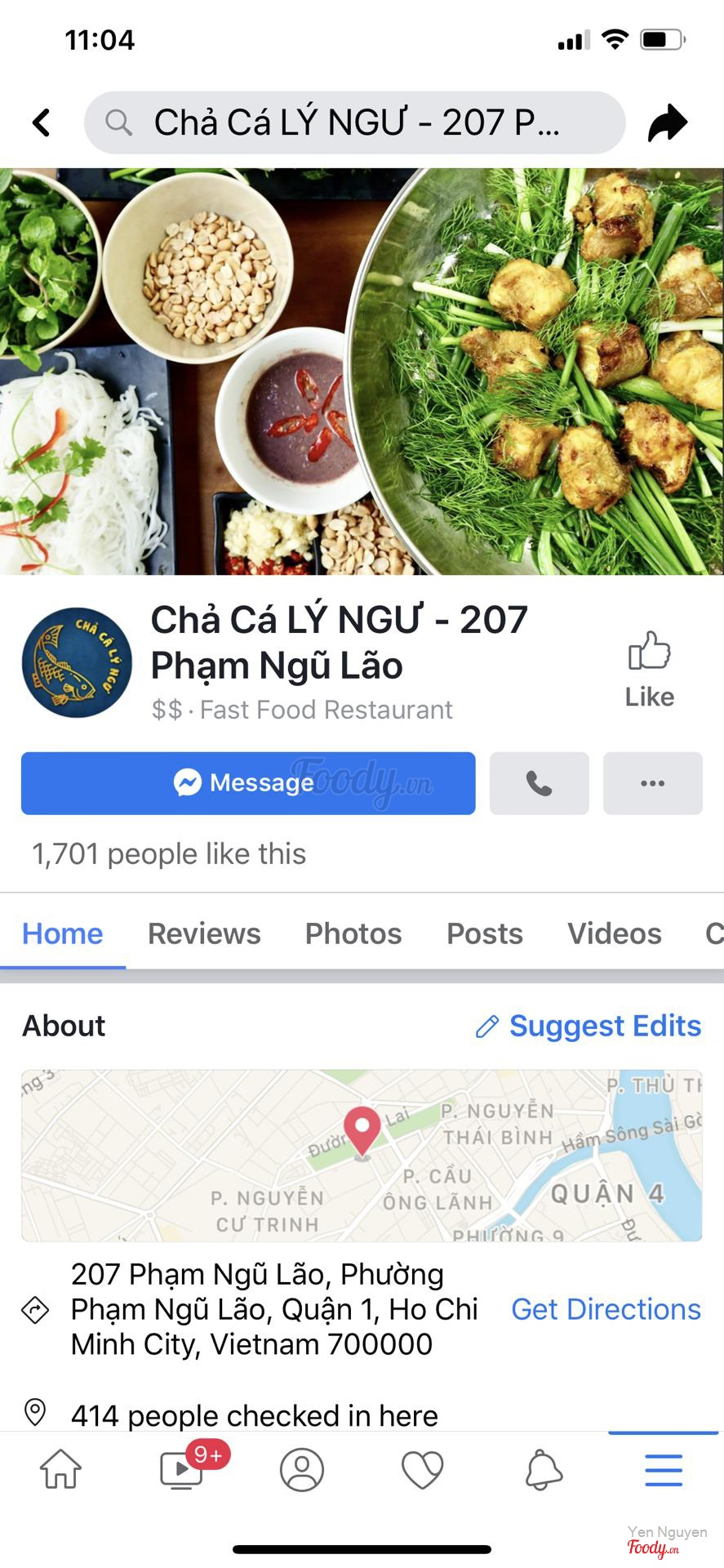This screenshot has height=1568, width=724.
Task: Open the search field for Chả Cá LÝ NGƯ
Action: pos(355,122)
